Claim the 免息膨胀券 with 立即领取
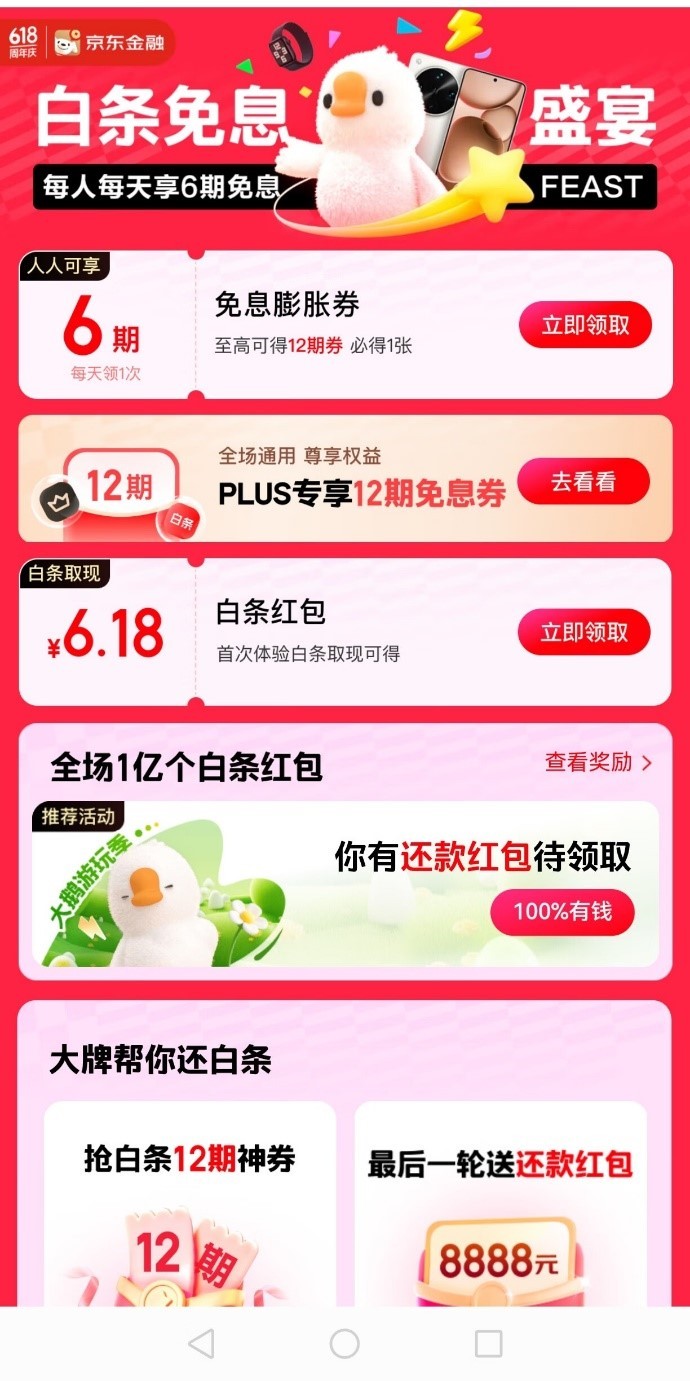The height and width of the screenshot is (1381, 690). pos(585,325)
